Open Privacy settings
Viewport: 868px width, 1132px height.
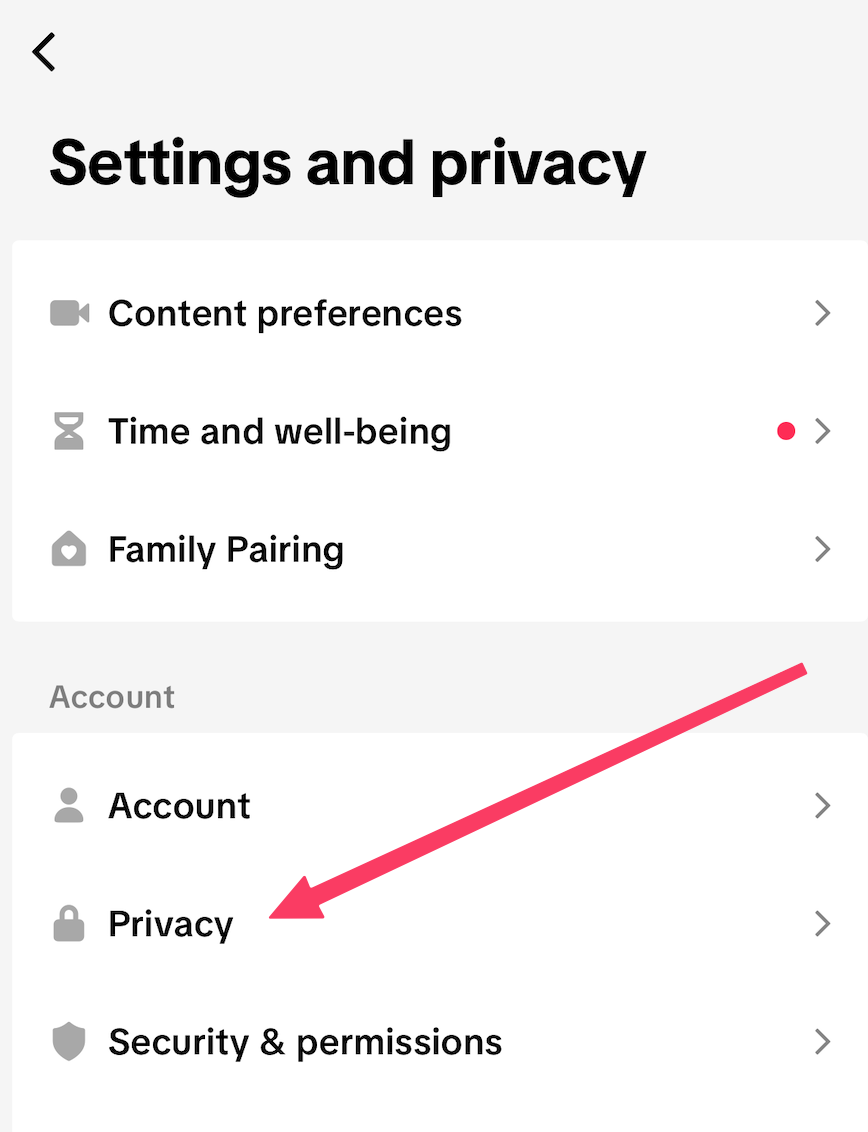tap(171, 924)
